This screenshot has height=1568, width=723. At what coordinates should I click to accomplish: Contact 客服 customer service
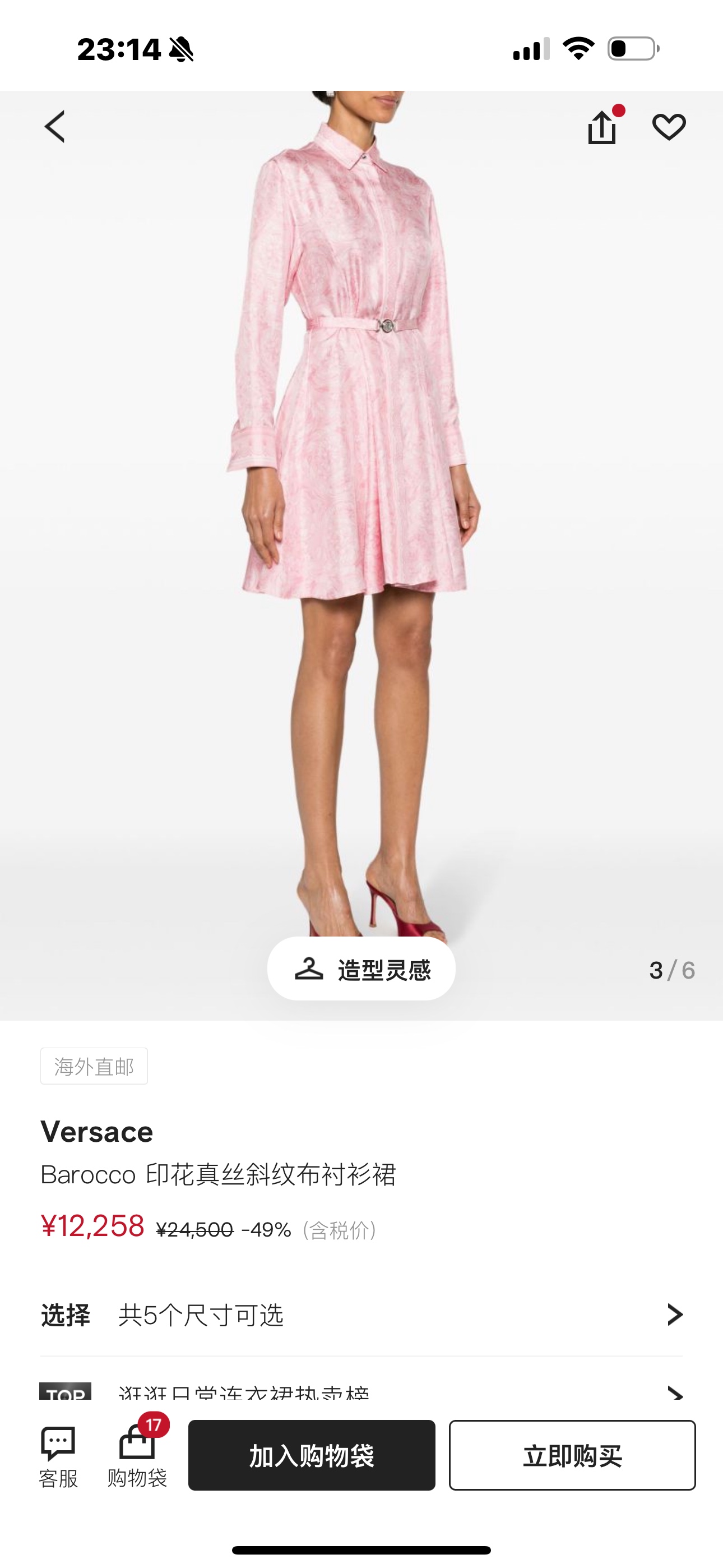(x=58, y=1456)
